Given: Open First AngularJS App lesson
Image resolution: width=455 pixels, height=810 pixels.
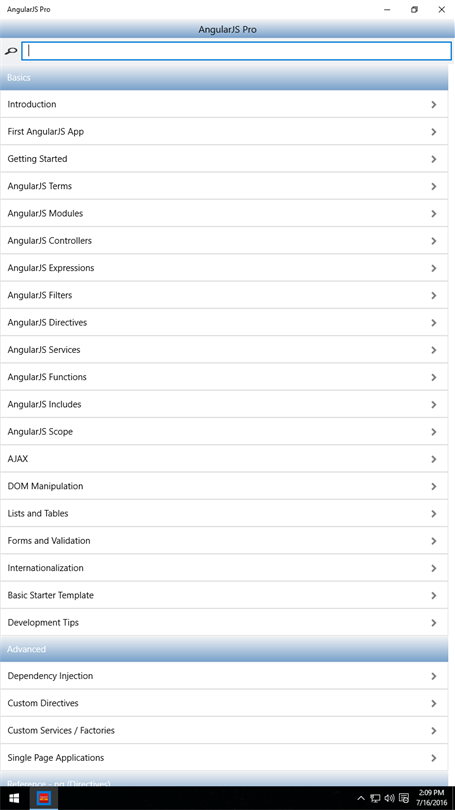Looking at the screenshot, I should [x=224, y=132].
